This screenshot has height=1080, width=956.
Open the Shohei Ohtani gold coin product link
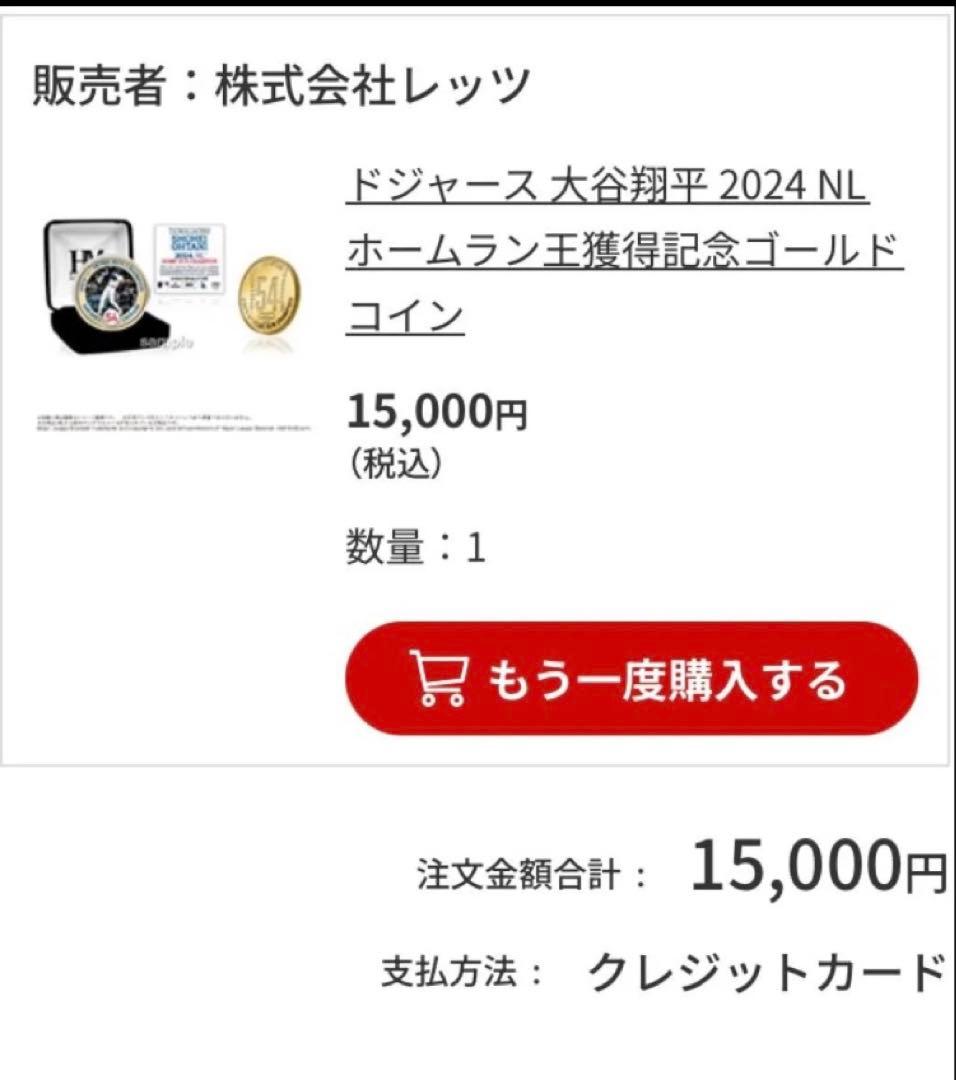coord(620,248)
